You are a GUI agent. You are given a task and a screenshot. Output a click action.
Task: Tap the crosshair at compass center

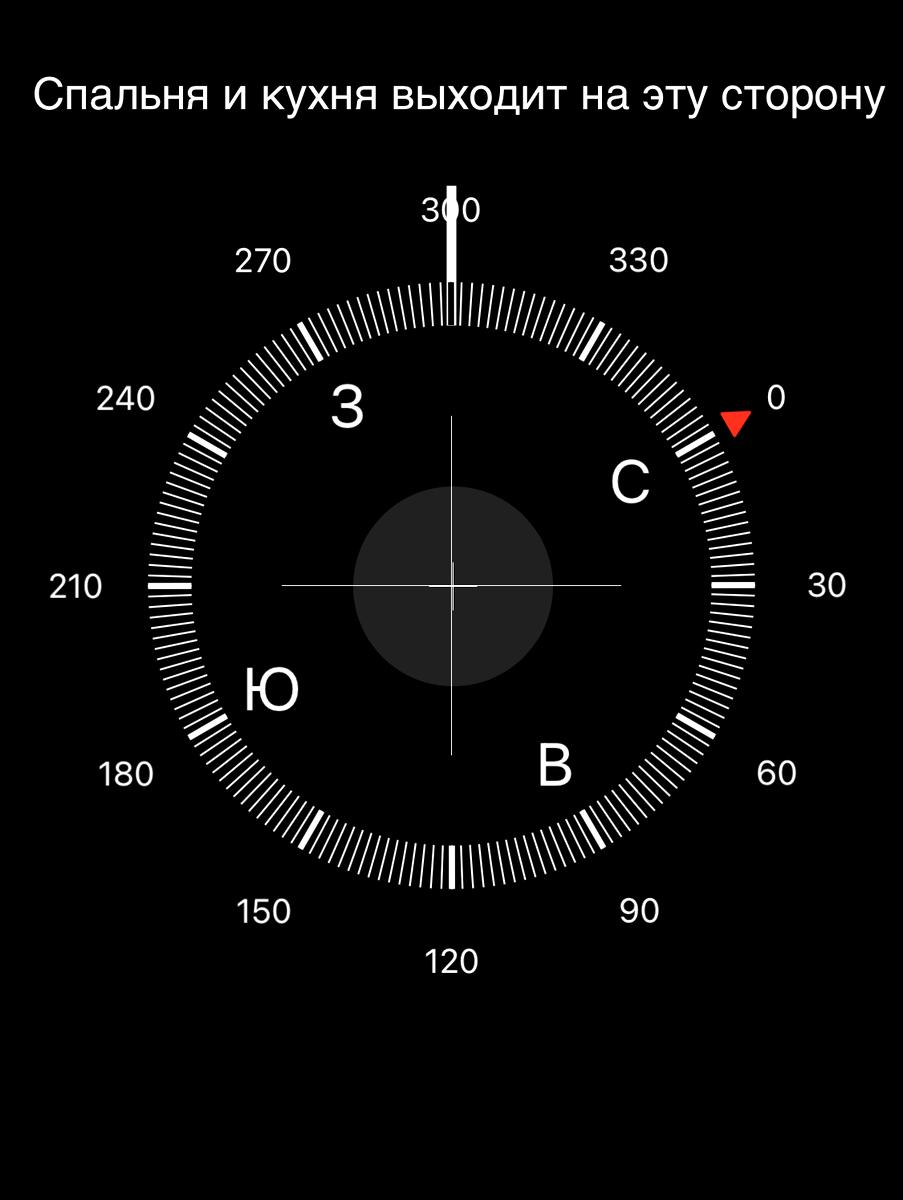(x=452, y=587)
